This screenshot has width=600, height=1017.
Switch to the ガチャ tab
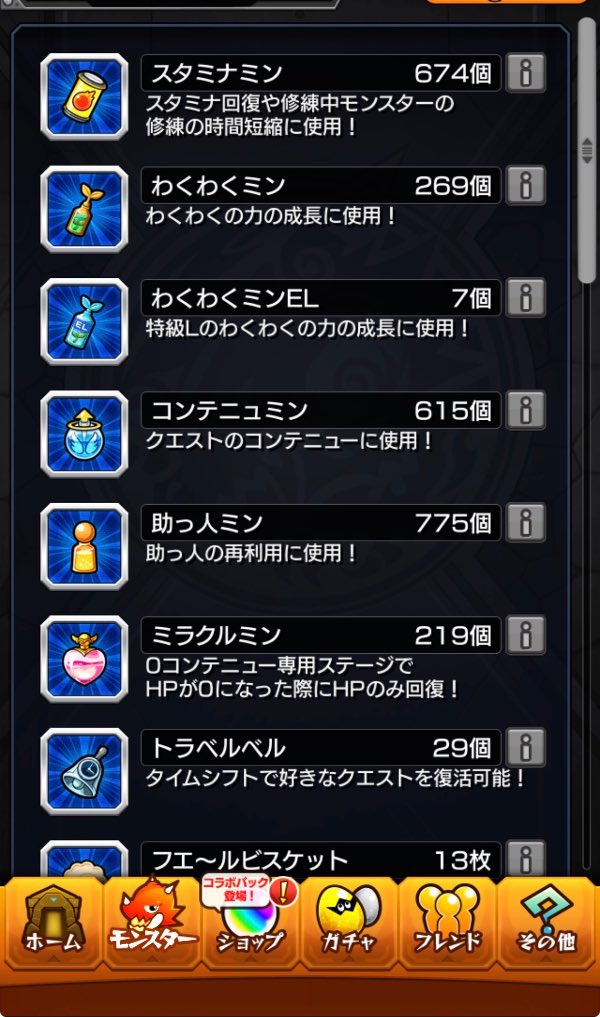click(349, 925)
